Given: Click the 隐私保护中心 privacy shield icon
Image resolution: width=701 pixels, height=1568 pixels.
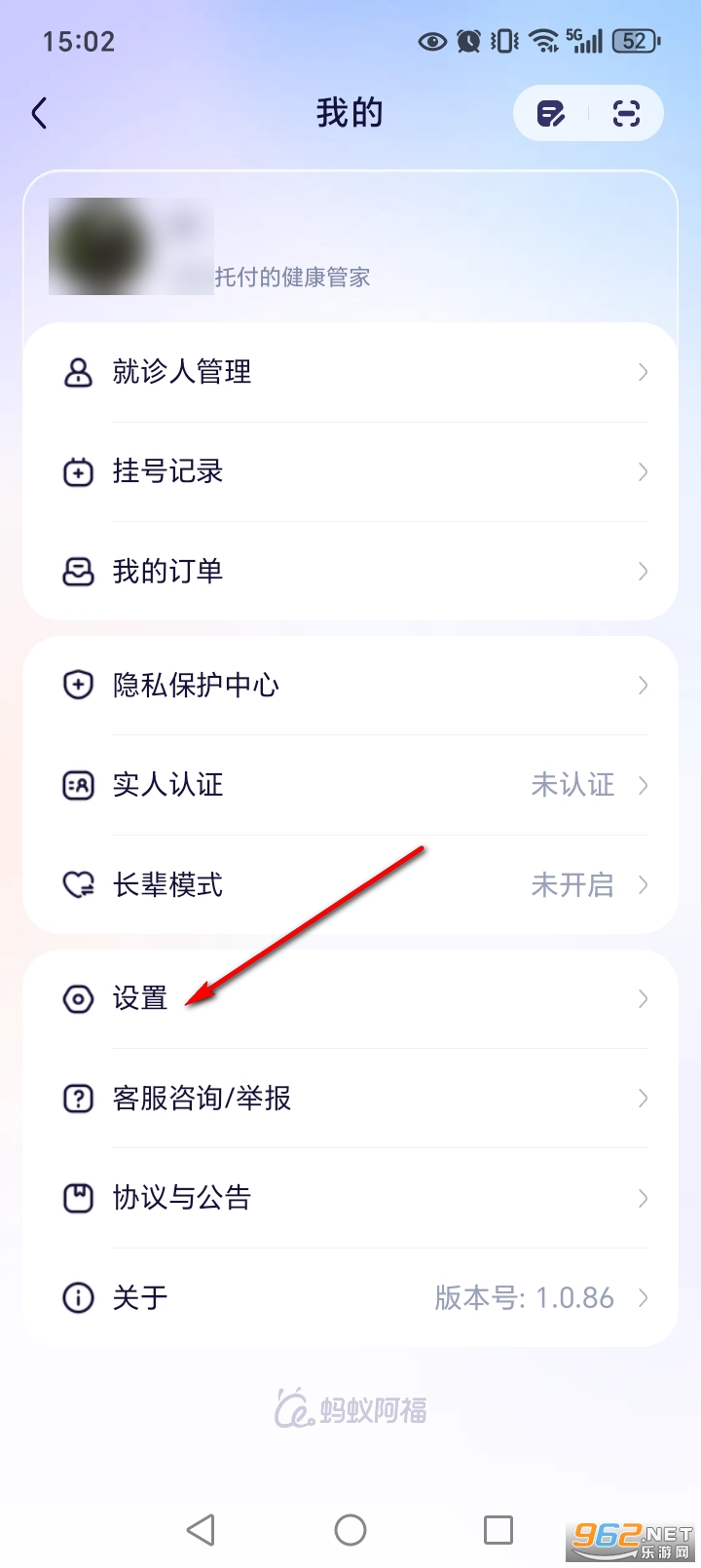Looking at the screenshot, I should (77, 686).
